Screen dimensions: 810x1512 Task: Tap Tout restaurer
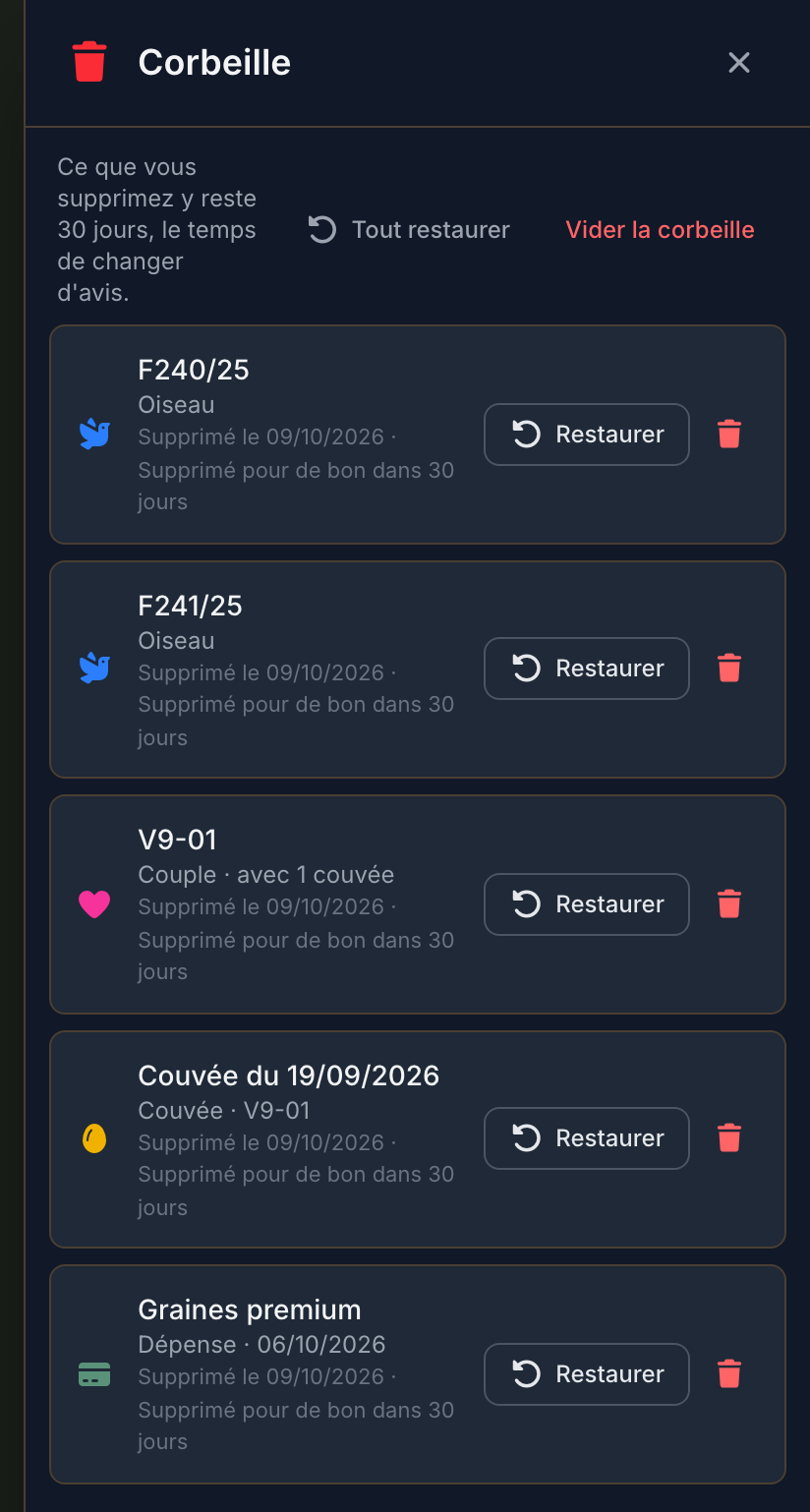click(x=409, y=230)
